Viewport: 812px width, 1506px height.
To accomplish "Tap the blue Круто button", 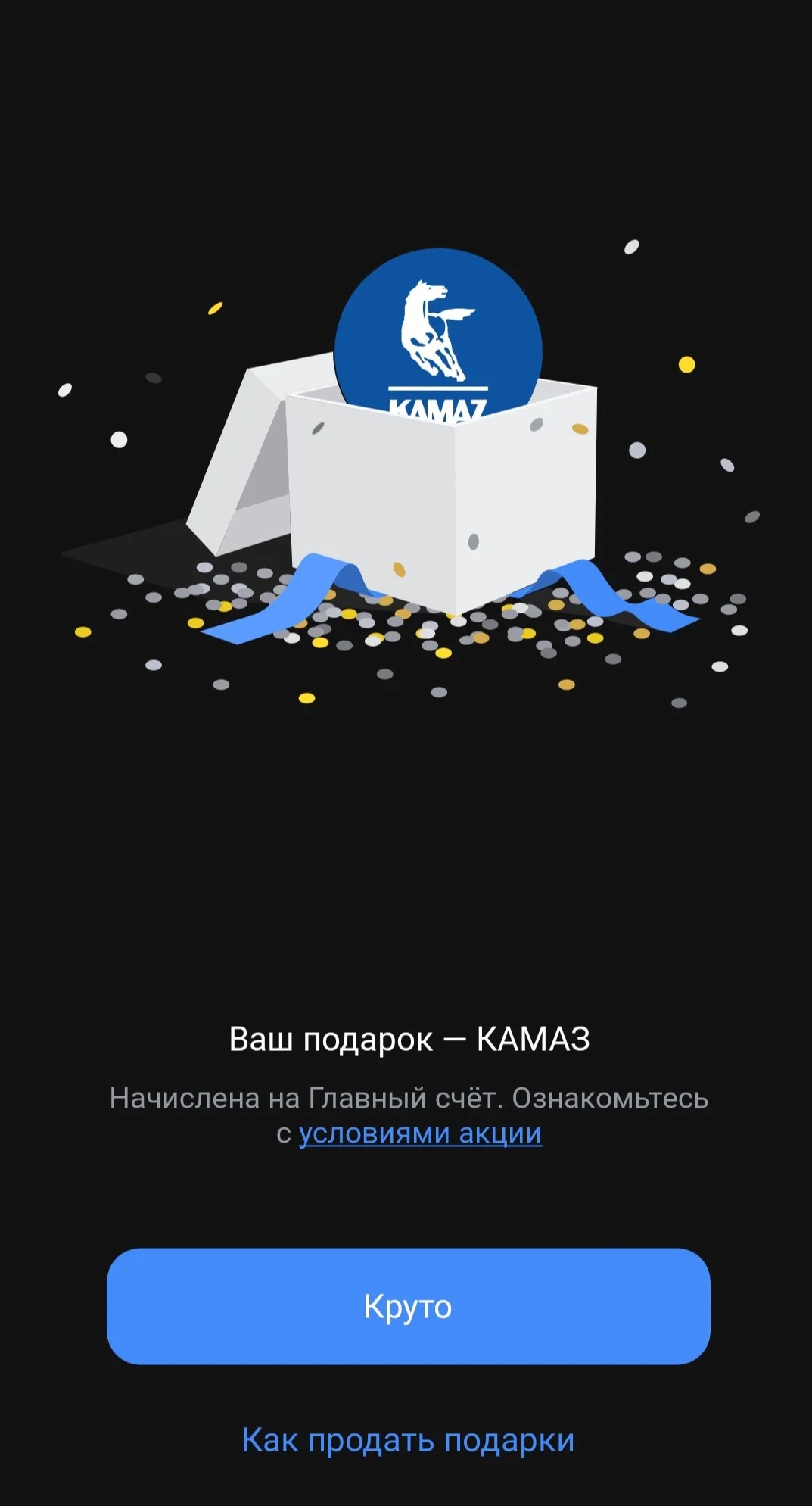I will click(x=408, y=1306).
